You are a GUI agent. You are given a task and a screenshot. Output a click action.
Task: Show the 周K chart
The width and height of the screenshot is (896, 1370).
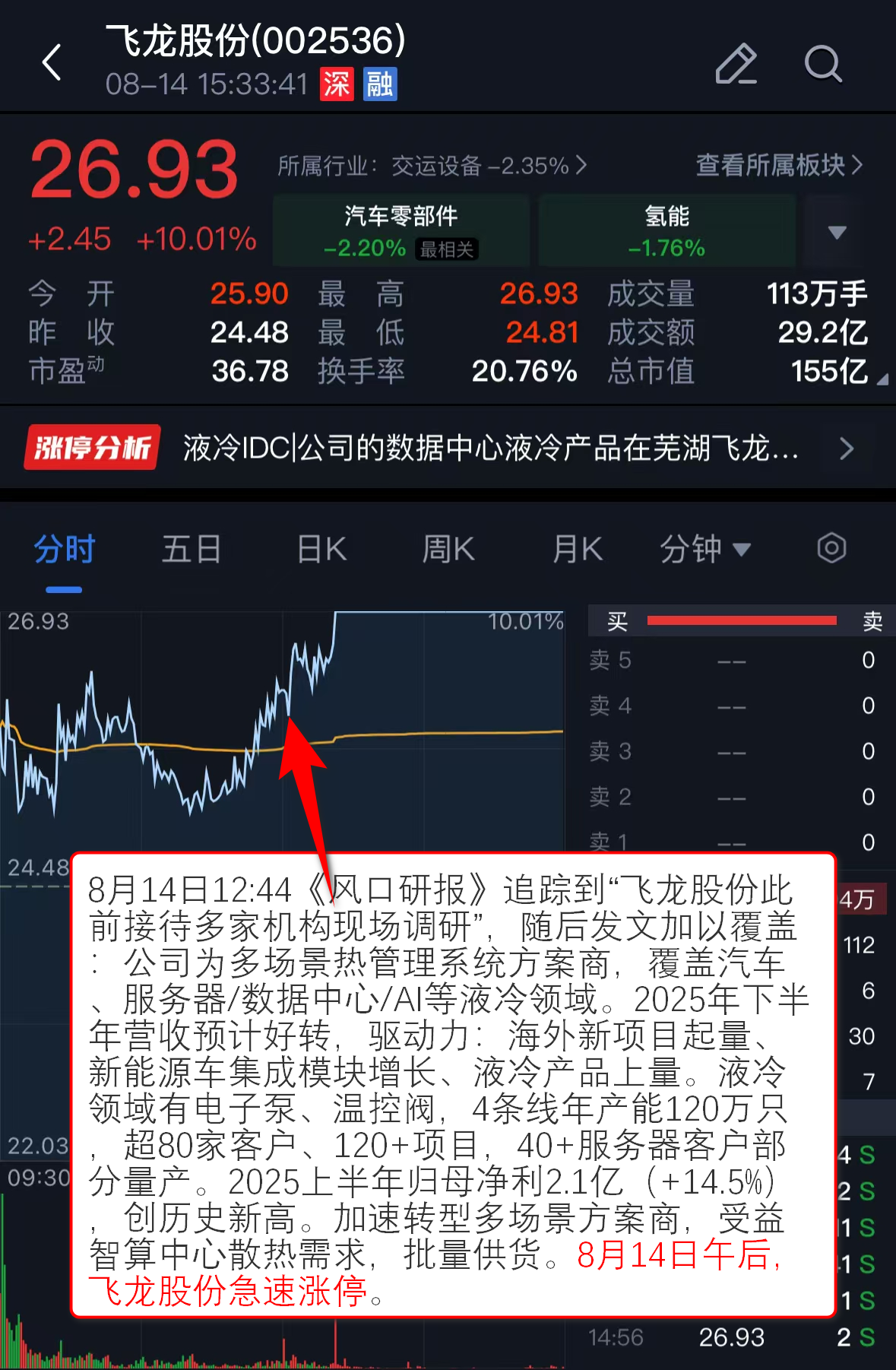pos(448,549)
